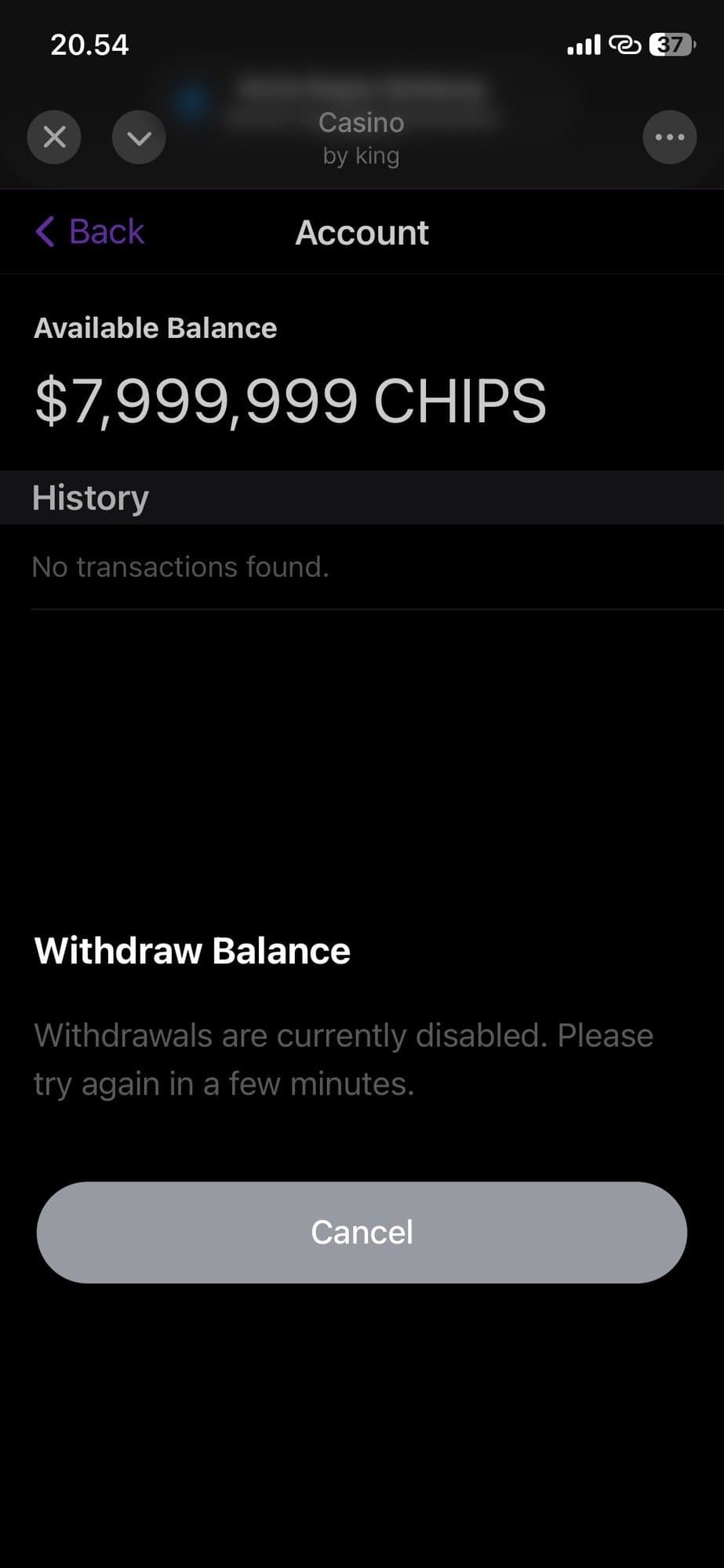This screenshot has height=1568, width=724.
Task: Minimize the Casino window with the chevron
Action: tap(139, 138)
